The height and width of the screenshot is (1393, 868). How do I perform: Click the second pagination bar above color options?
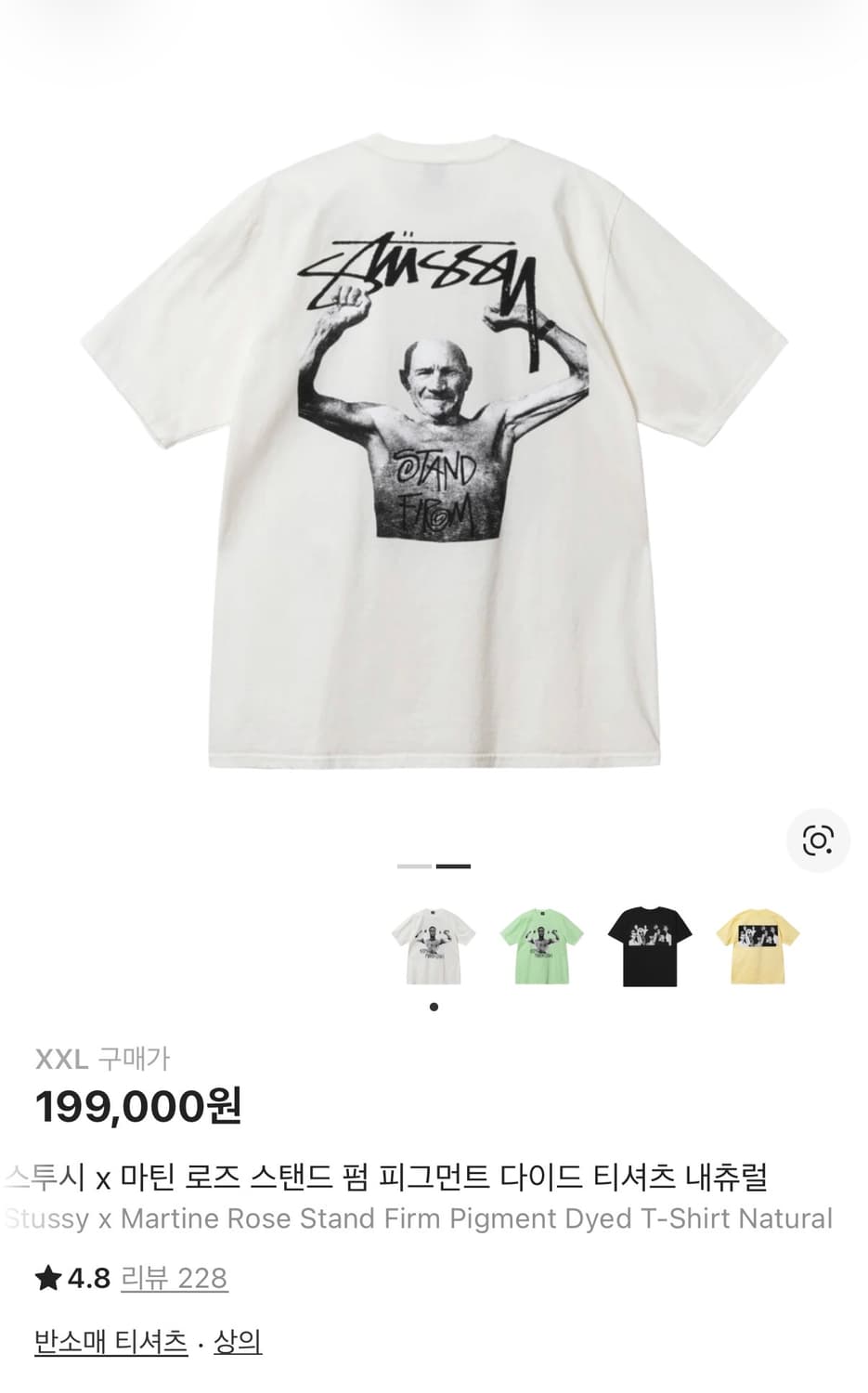click(452, 866)
